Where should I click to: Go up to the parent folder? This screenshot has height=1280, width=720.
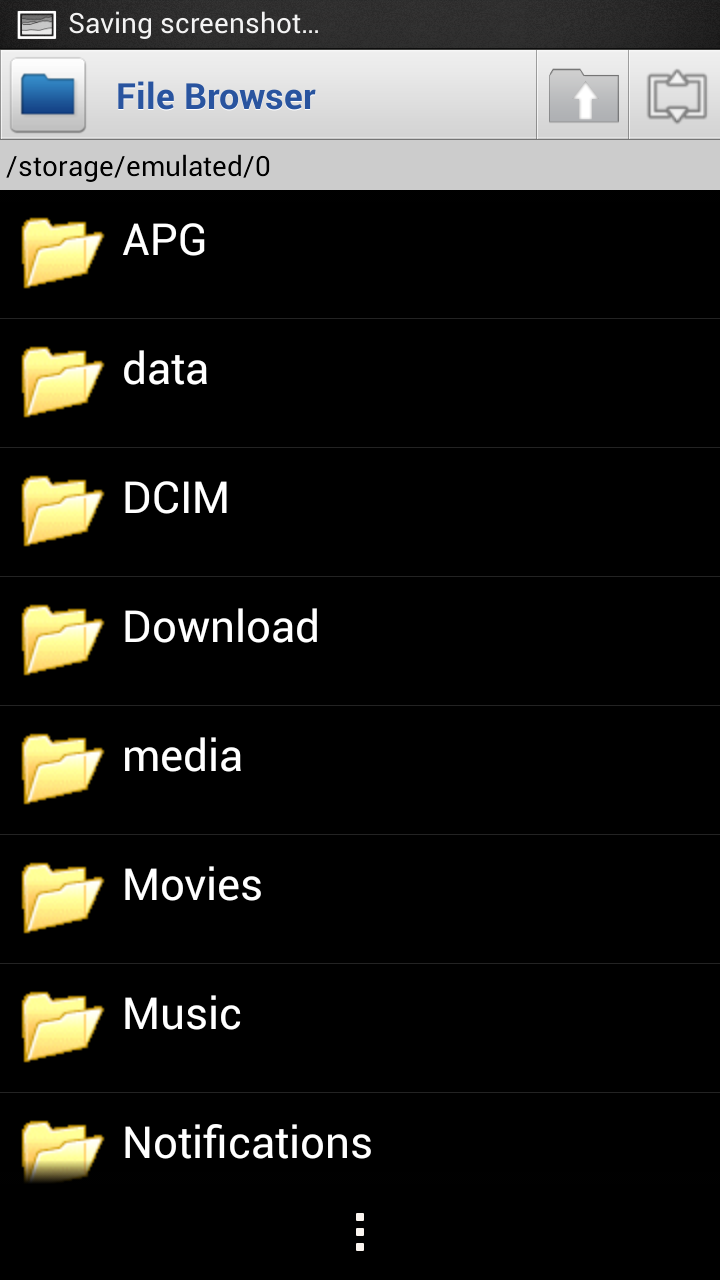[x=583, y=96]
